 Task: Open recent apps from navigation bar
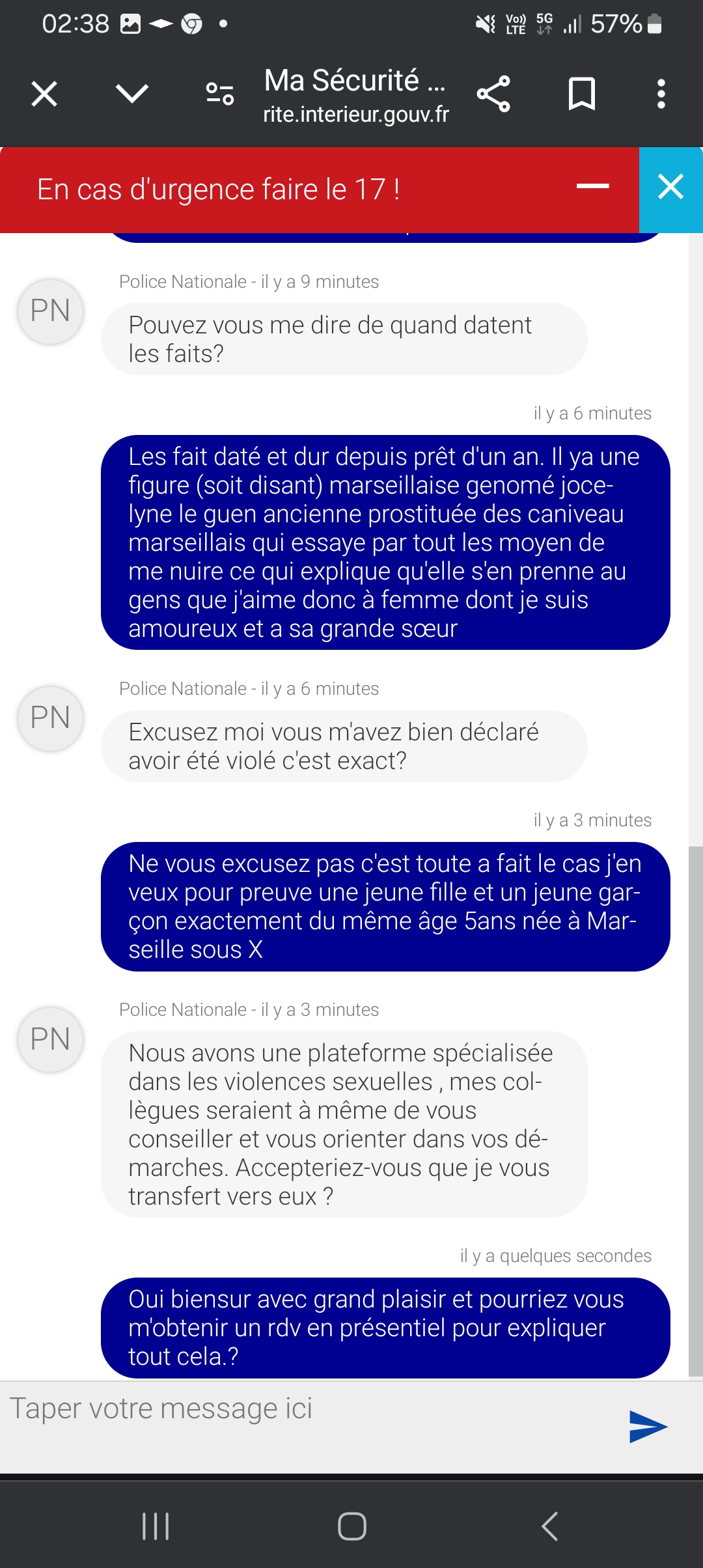[x=156, y=1526]
